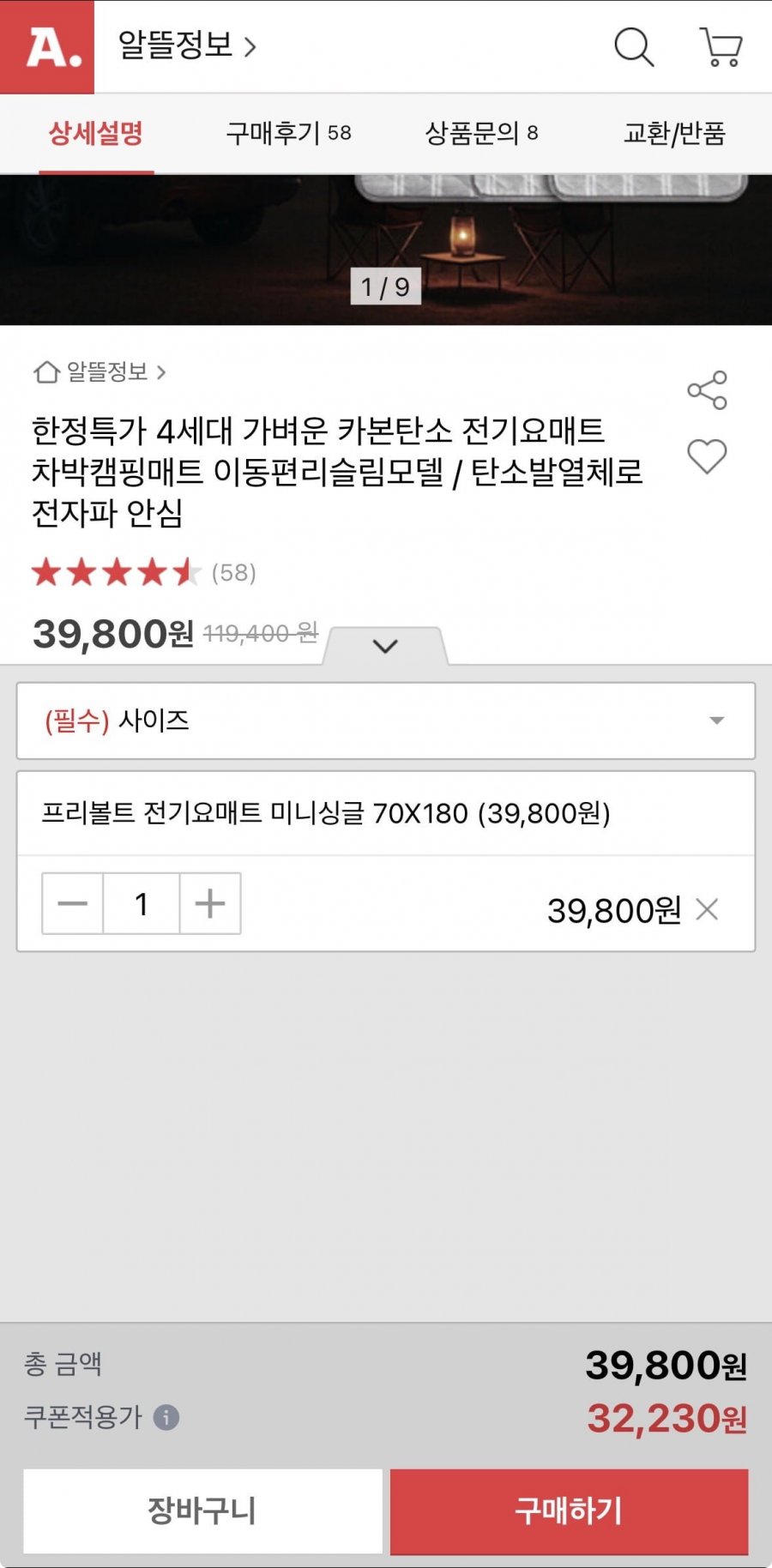This screenshot has width=772, height=1568.
Task: Open the 알뜰정보 store link in header
Action: point(187,45)
